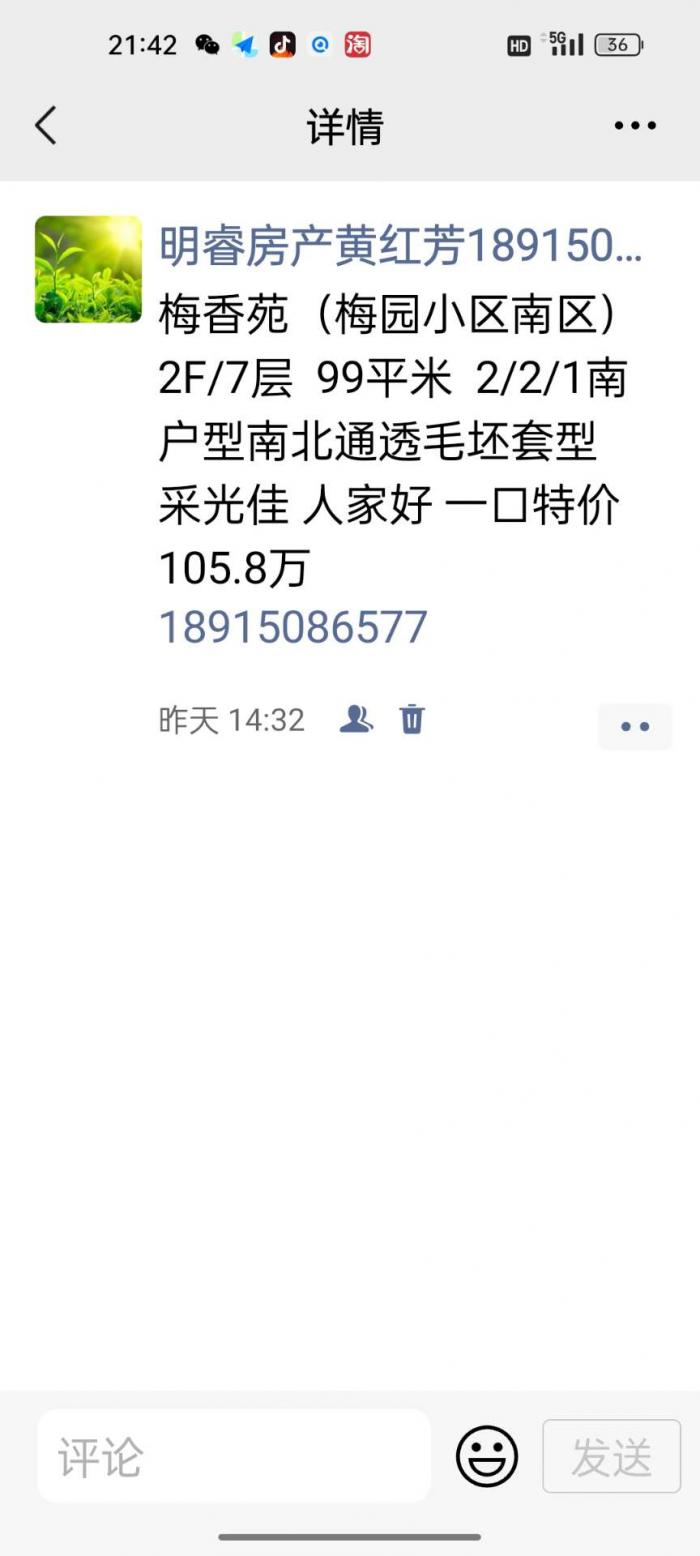The height and width of the screenshot is (1556, 700).
Task: Delete this post with trash icon
Action: point(412,719)
